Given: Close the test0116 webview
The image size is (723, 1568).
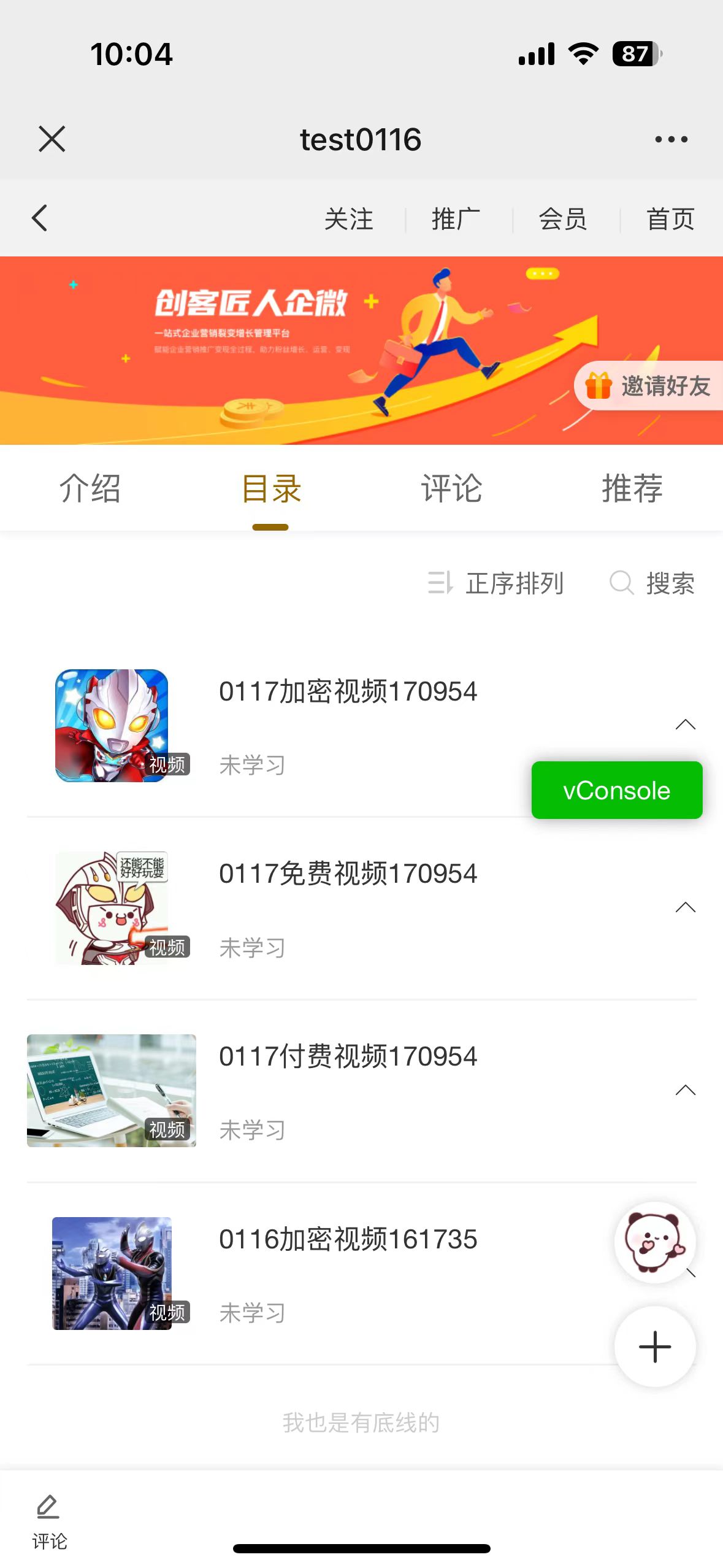Looking at the screenshot, I should (52, 139).
